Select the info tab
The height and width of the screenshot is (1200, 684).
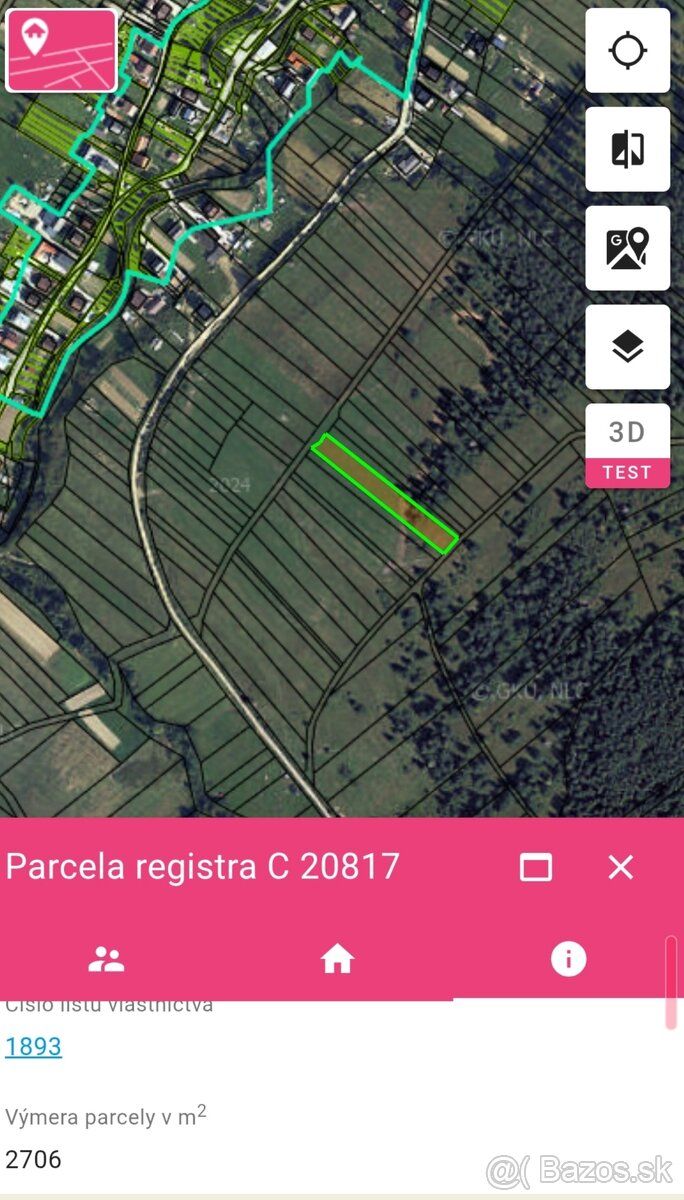(x=568, y=960)
